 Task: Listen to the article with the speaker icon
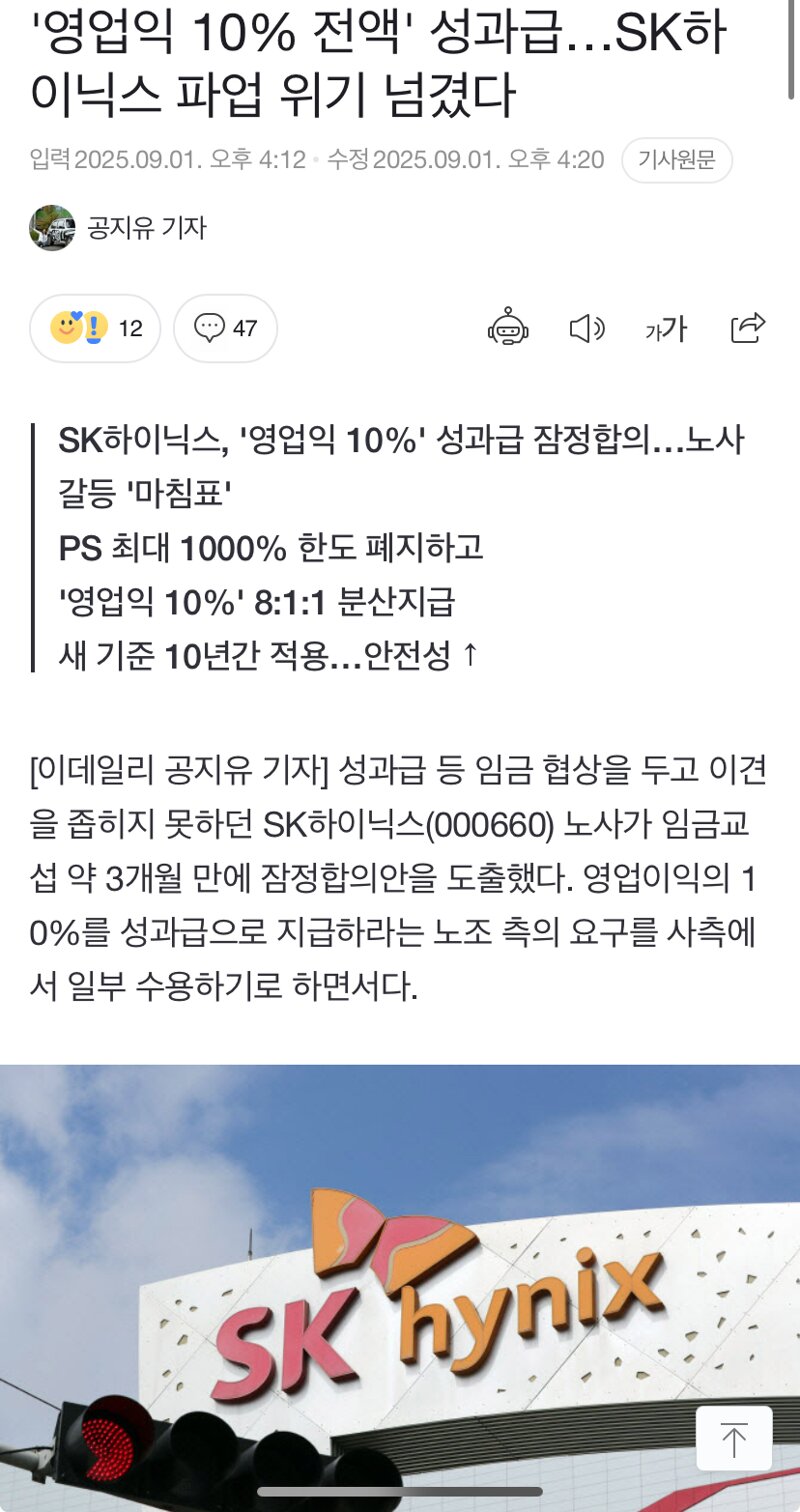click(587, 328)
